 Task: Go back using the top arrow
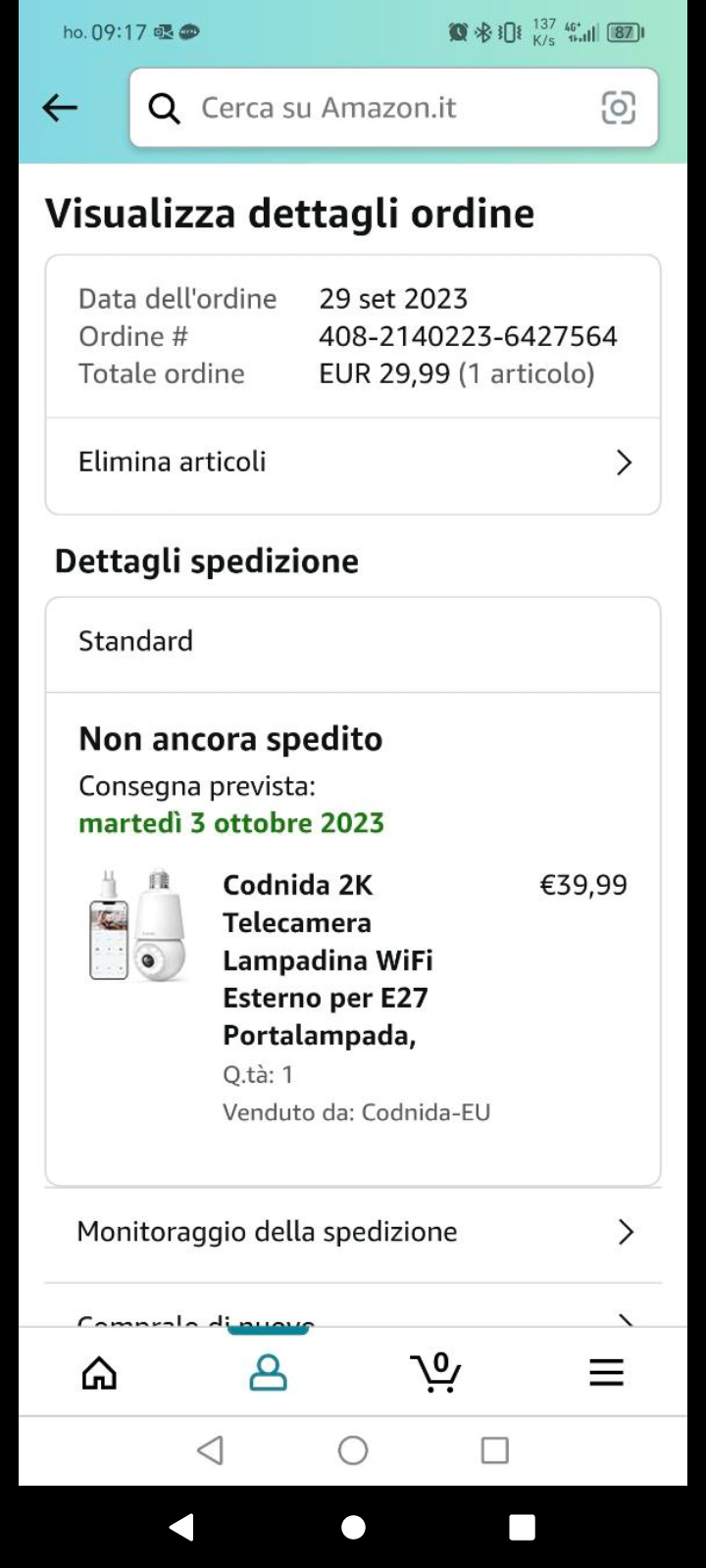click(x=60, y=108)
